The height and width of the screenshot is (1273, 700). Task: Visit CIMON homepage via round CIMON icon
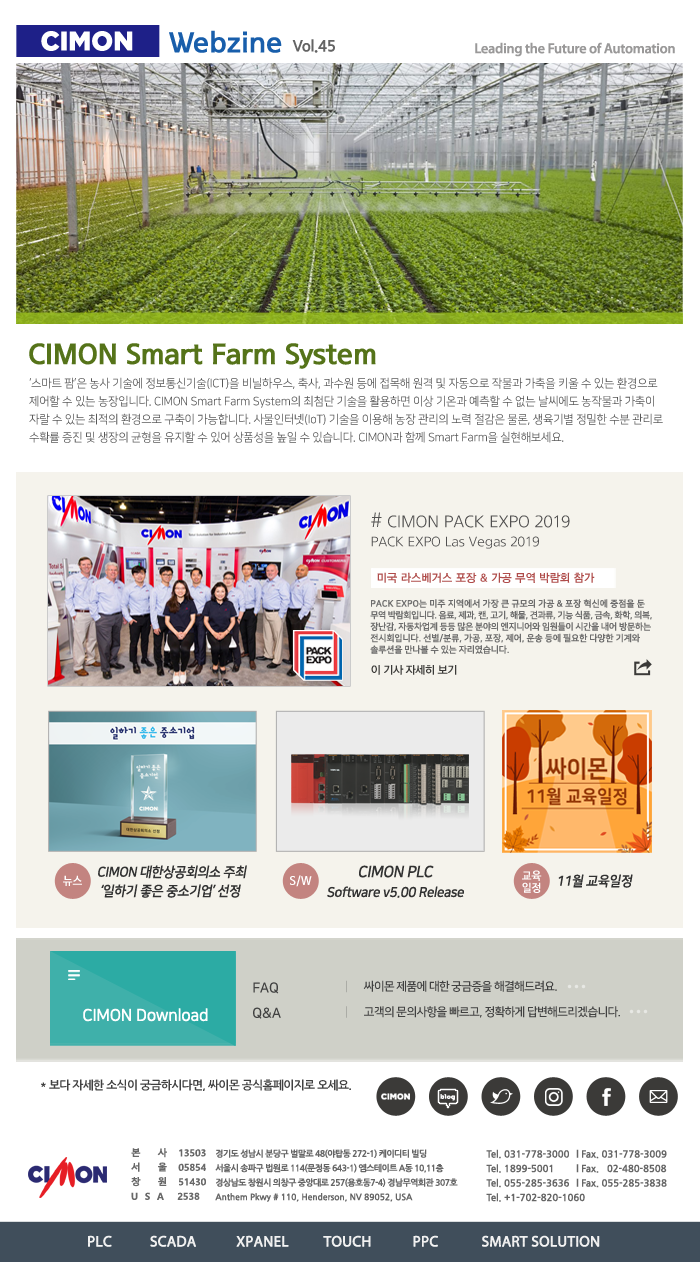pos(396,1096)
